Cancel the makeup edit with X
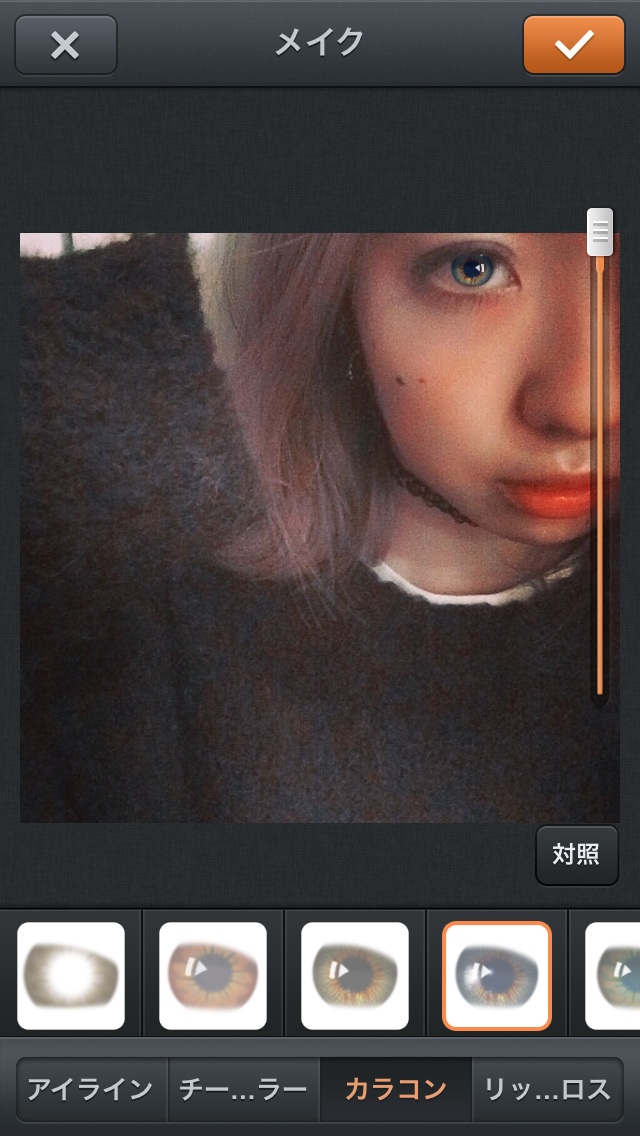Screen dimensions: 640x1136 66,45
